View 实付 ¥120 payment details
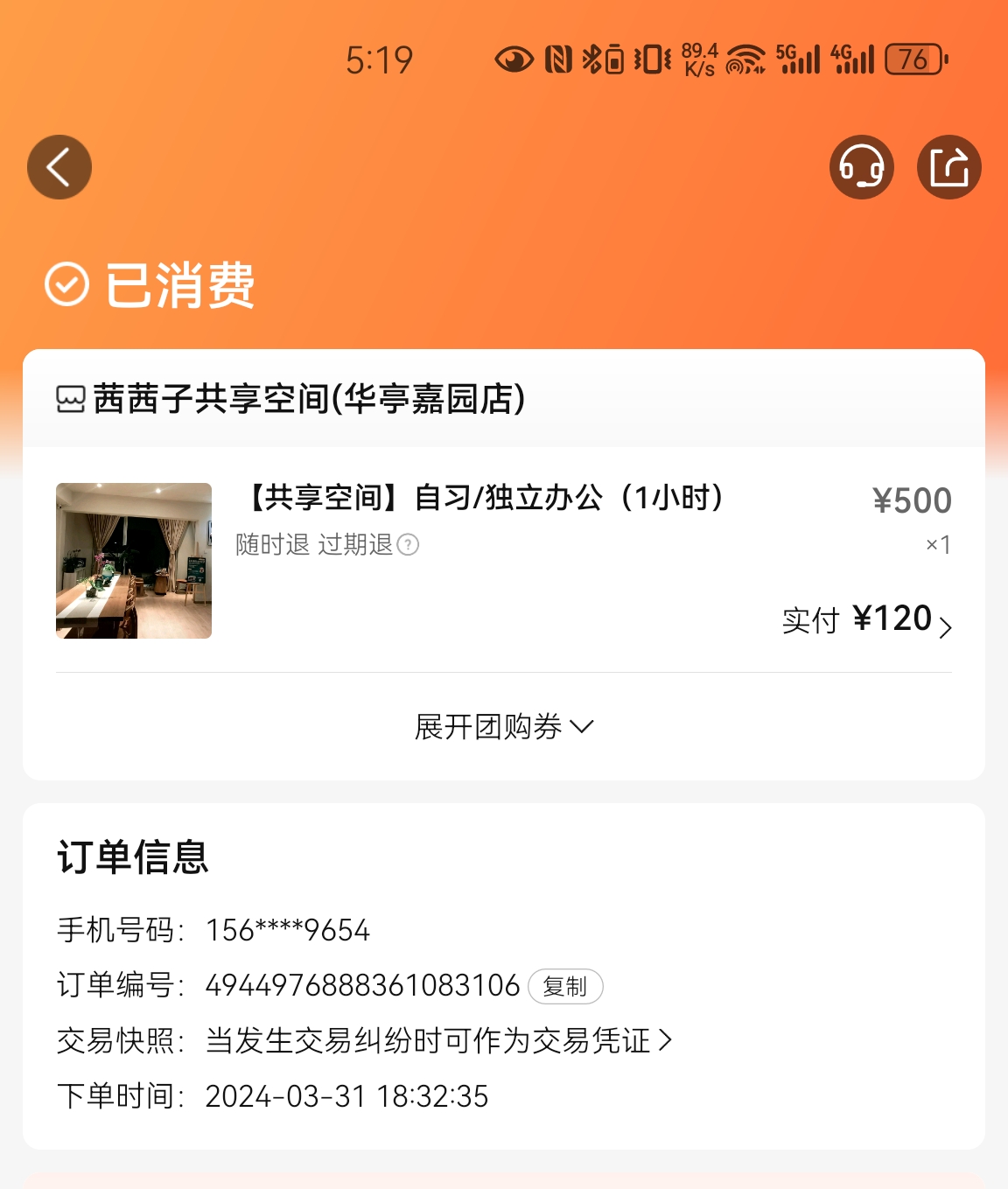Viewport: 1008px width, 1189px height. (x=867, y=620)
